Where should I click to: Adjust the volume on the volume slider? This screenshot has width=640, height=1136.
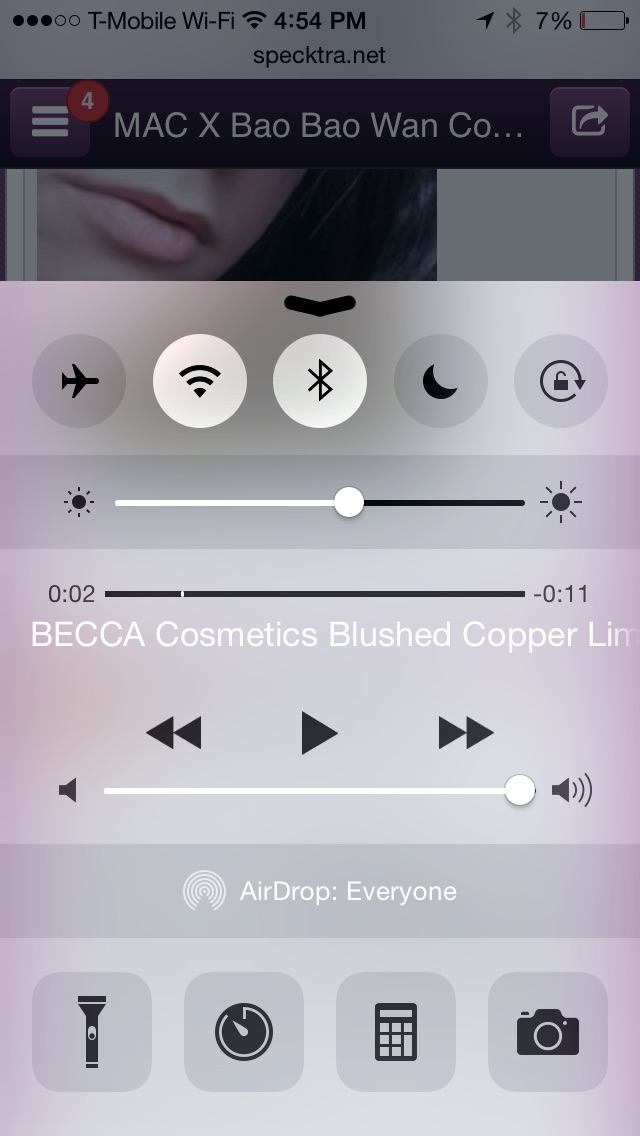519,791
